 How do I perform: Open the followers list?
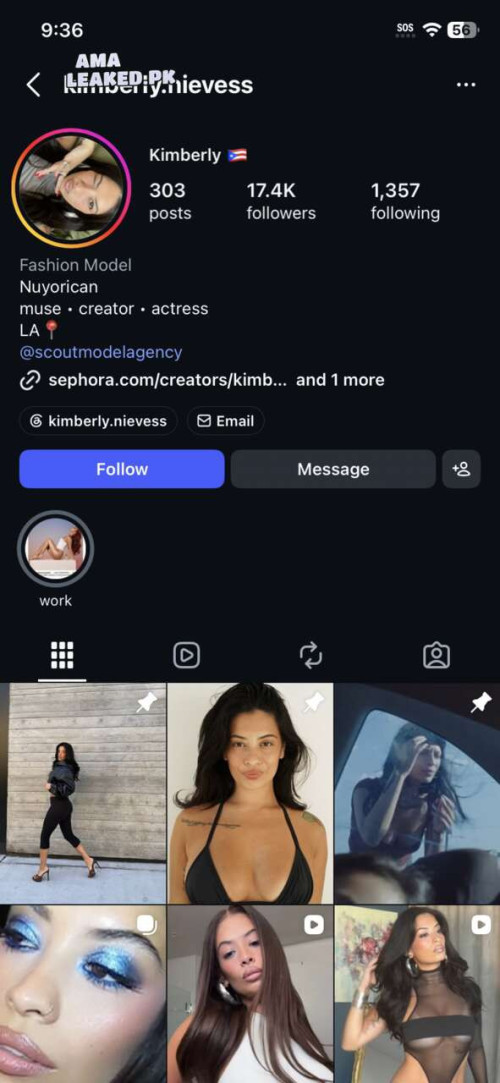click(281, 201)
